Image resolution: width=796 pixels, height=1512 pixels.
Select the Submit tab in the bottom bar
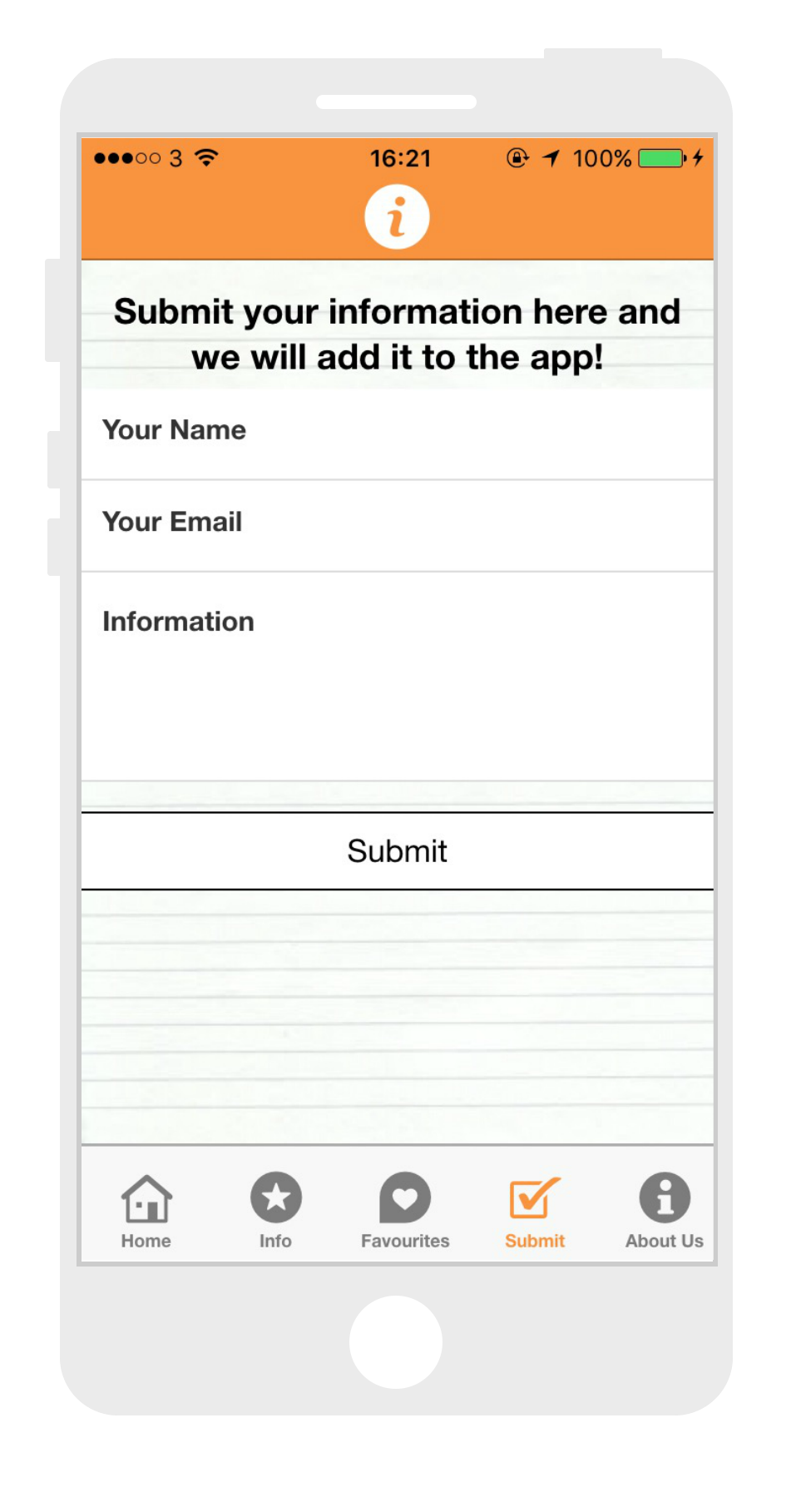pyautogui.click(x=535, y=1210)
